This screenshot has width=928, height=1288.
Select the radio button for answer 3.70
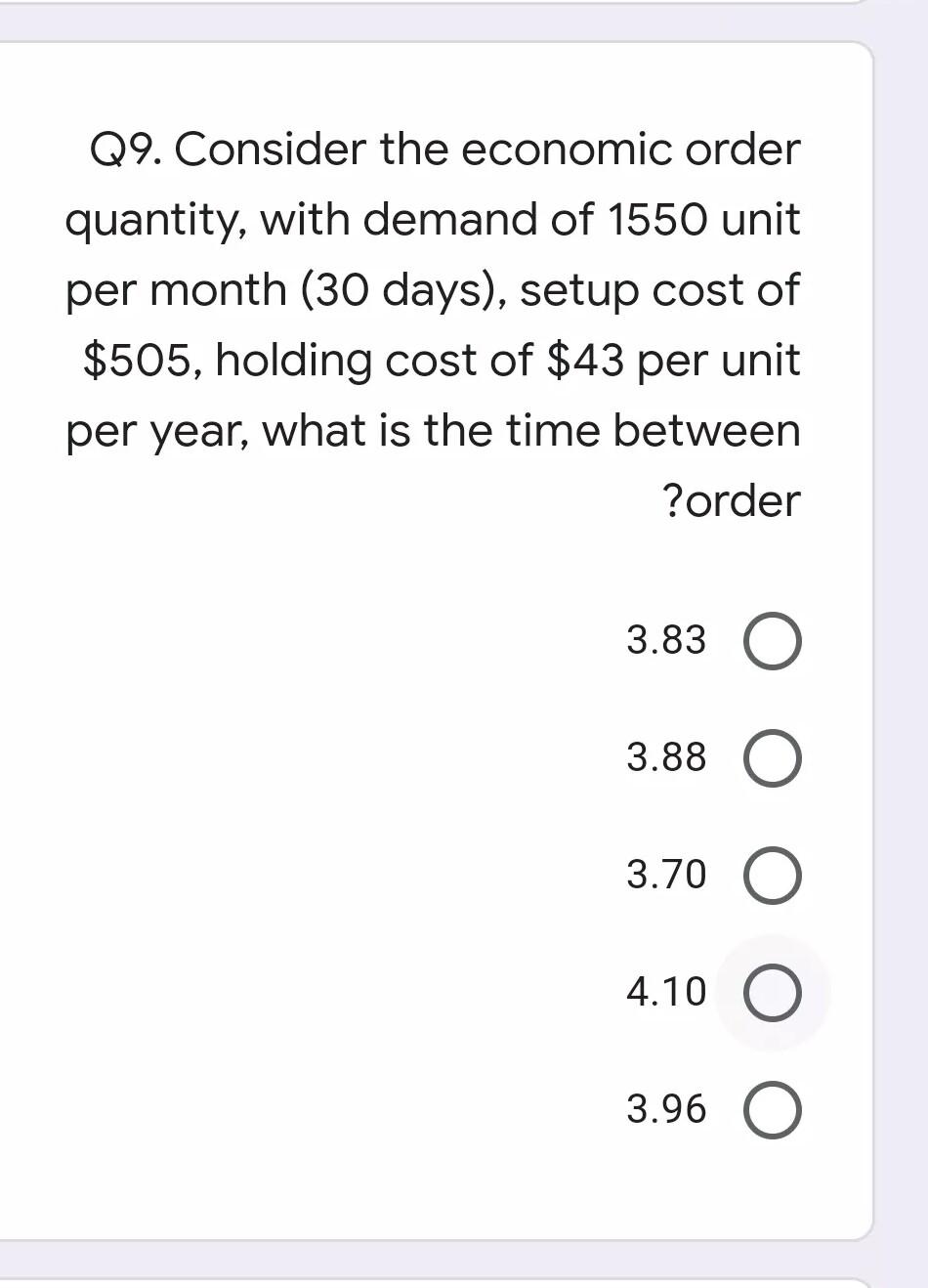[x=773, y=877]
